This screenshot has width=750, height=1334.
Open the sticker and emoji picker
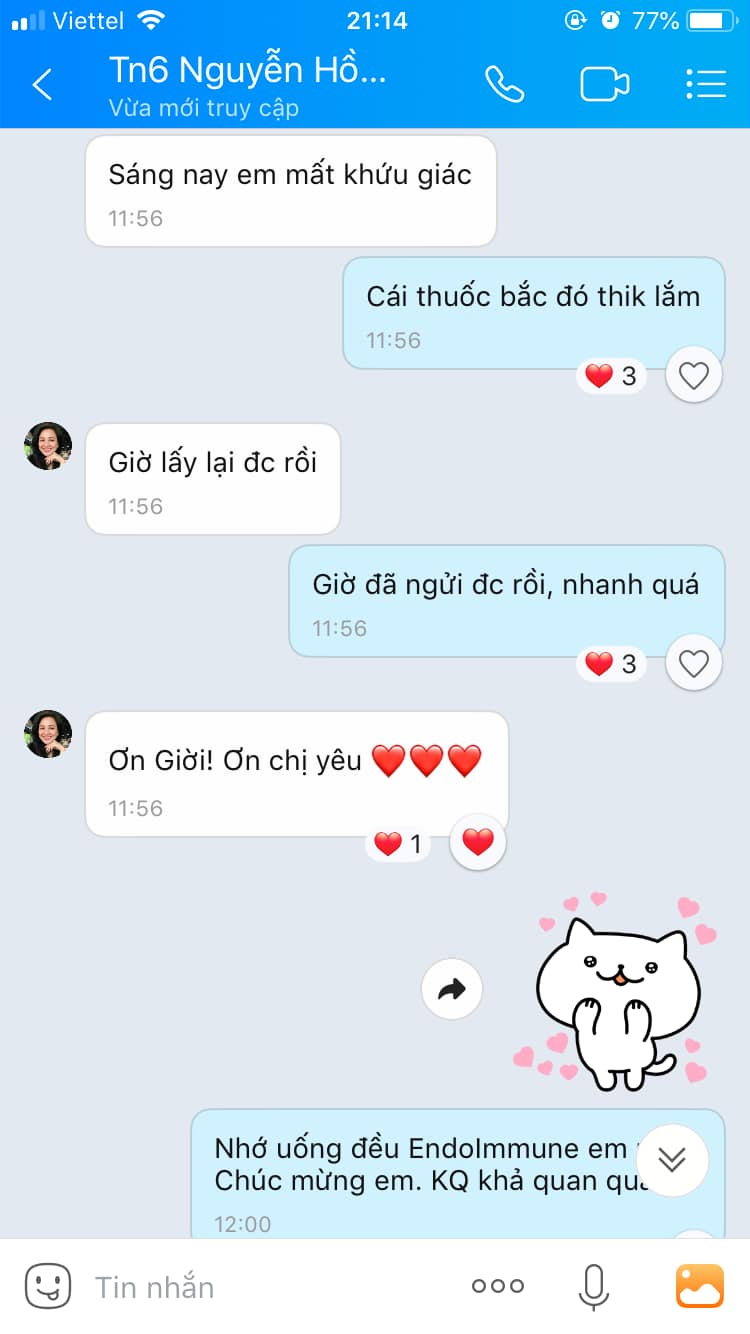[48, 1286]
